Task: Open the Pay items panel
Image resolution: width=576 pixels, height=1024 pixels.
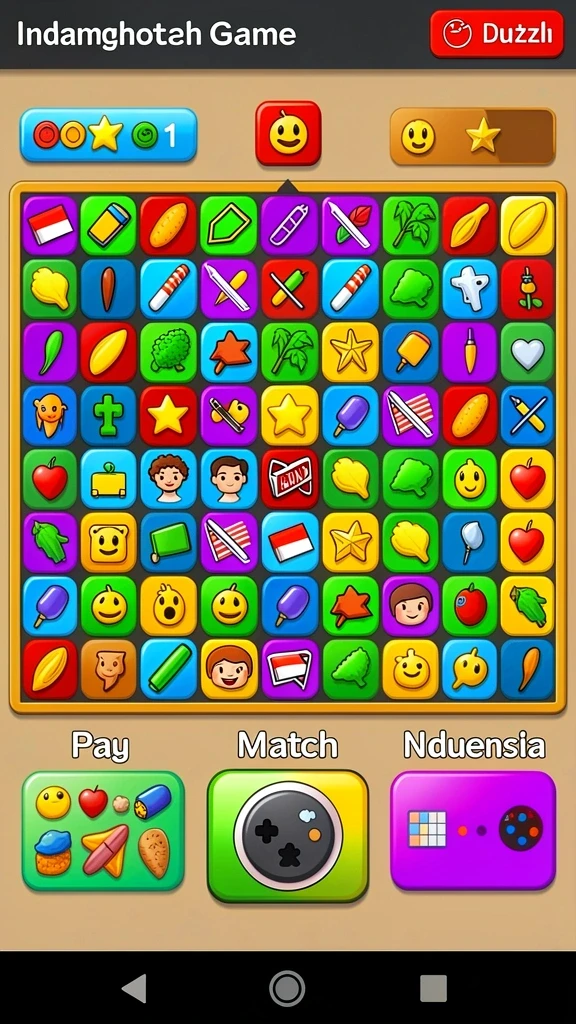Action: tap(103, 831)
